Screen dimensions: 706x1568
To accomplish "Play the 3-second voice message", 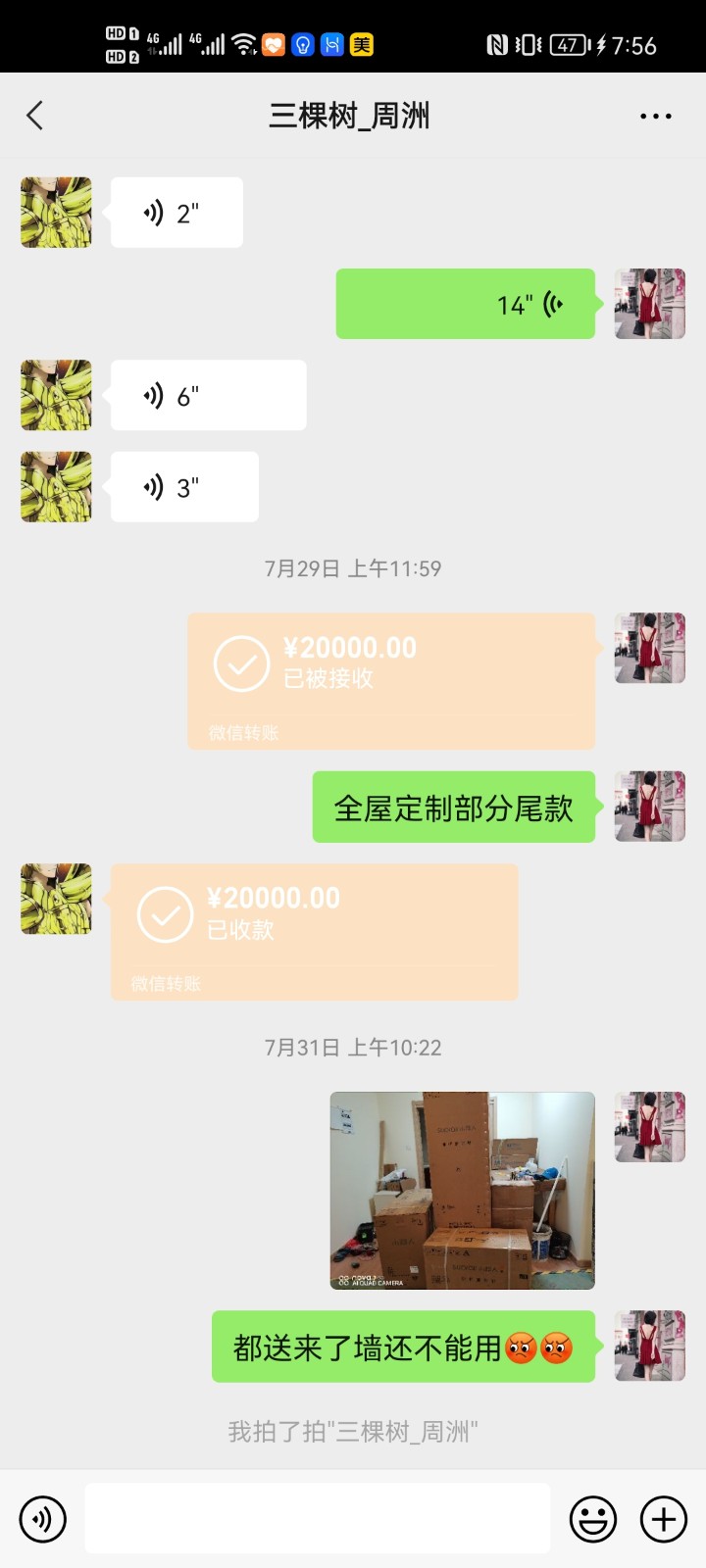I will (184, 487).
